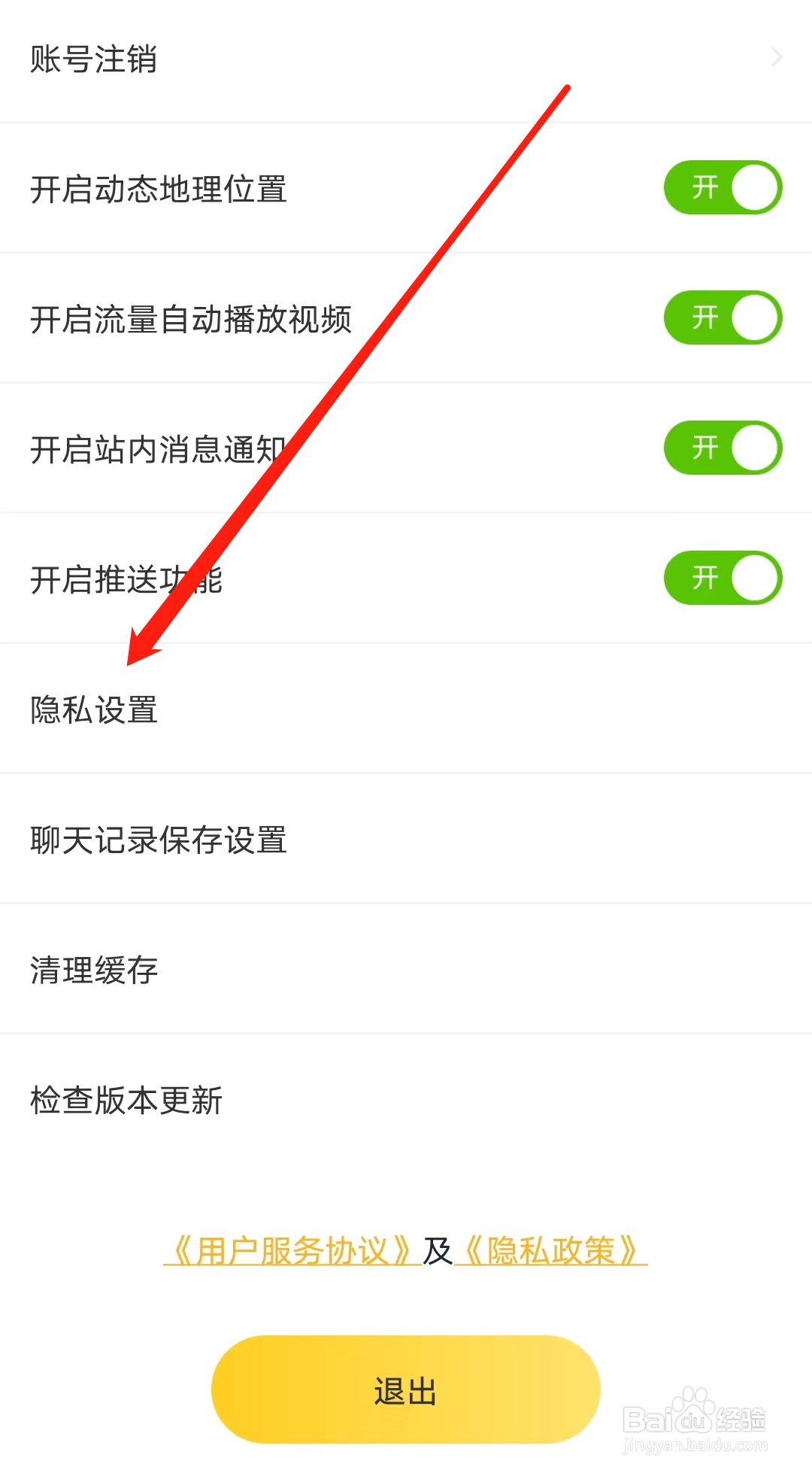This screenshot has height=1473, width=812.
Task: Expand 账号注销 using its chevron arrow
Action: coord(776,57)
